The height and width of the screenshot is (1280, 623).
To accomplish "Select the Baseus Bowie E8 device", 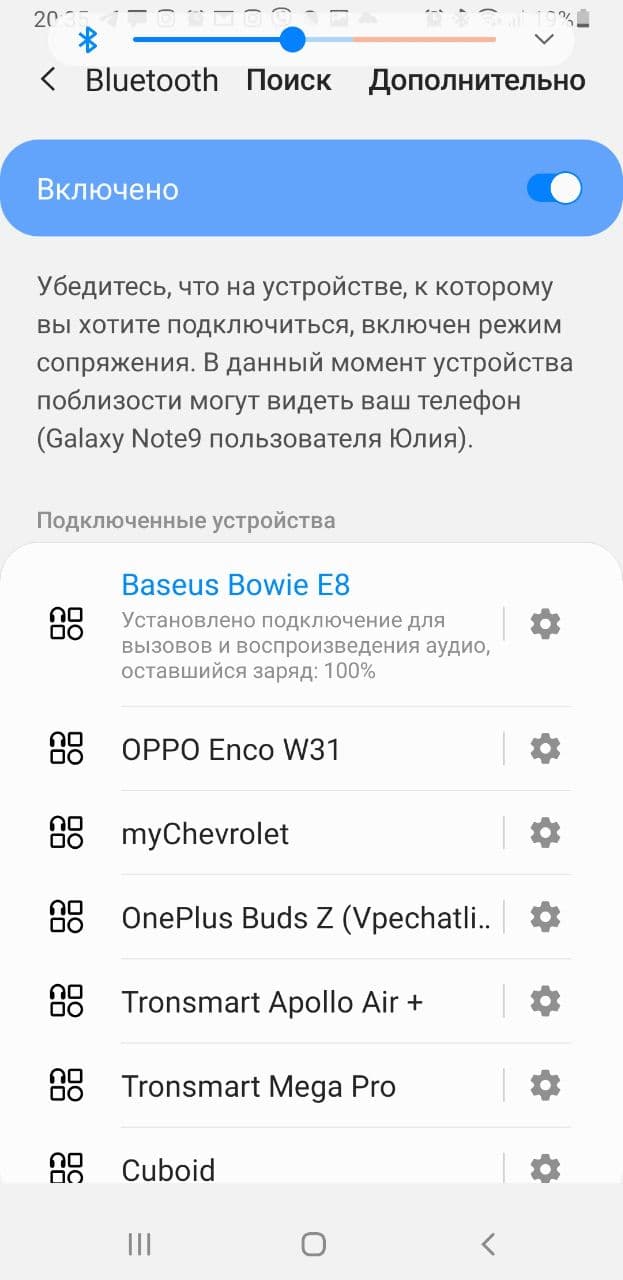I will [272, 624].
